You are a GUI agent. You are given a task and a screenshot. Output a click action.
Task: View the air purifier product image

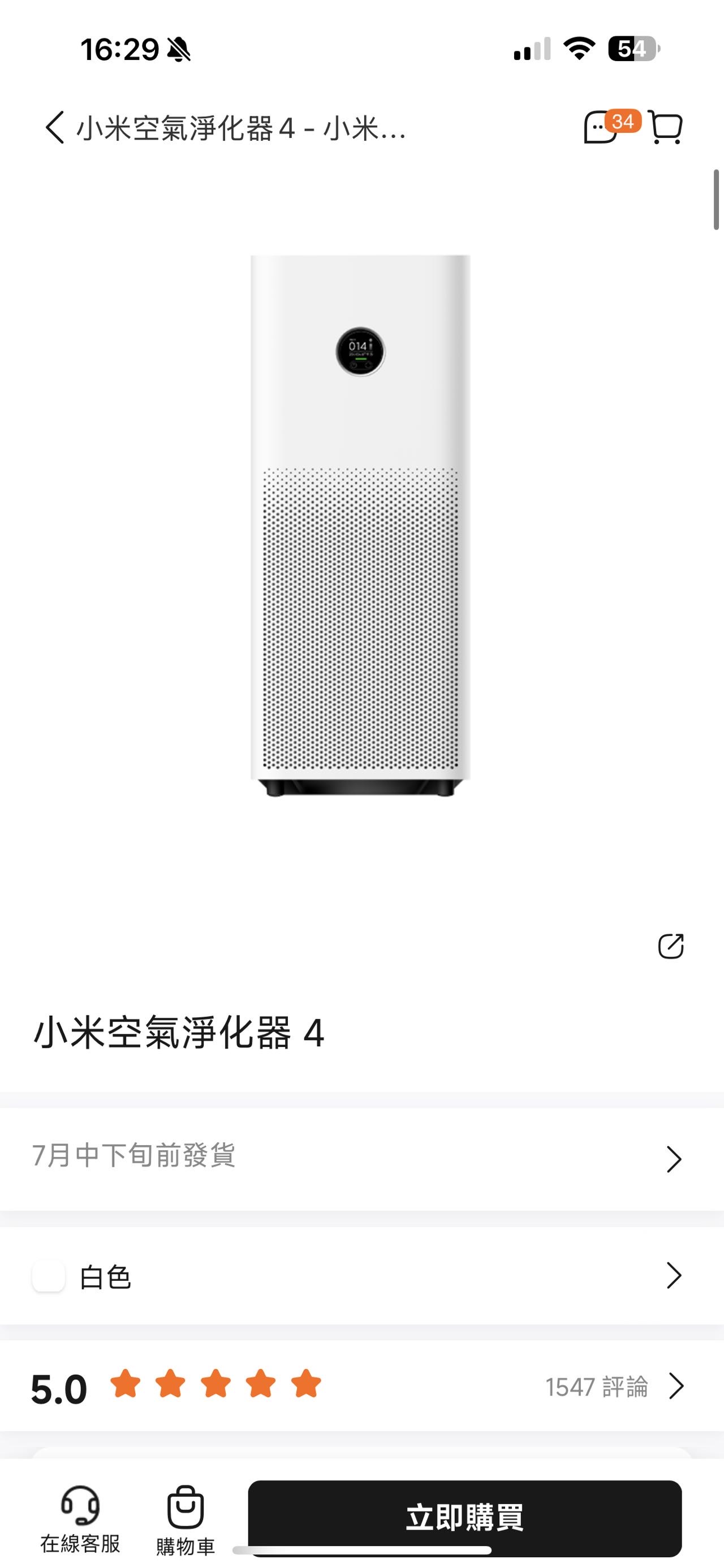click(360, 526)
